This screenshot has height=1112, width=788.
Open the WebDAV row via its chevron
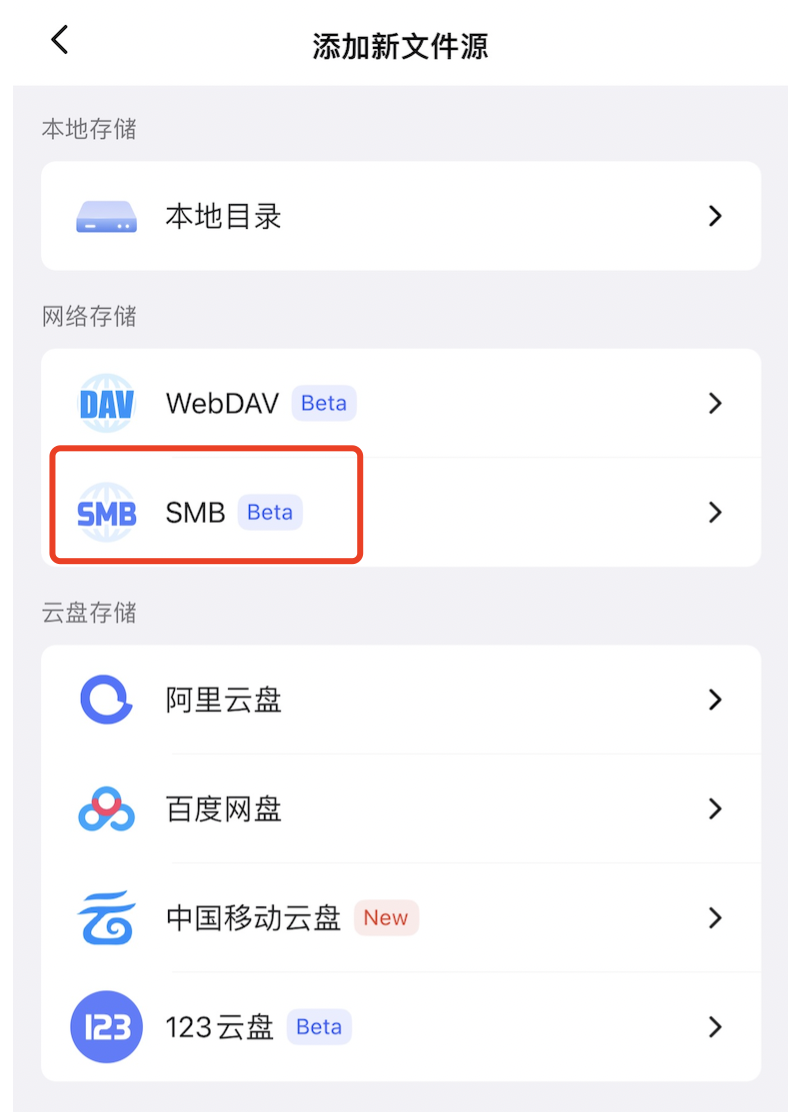click(715, 403)
